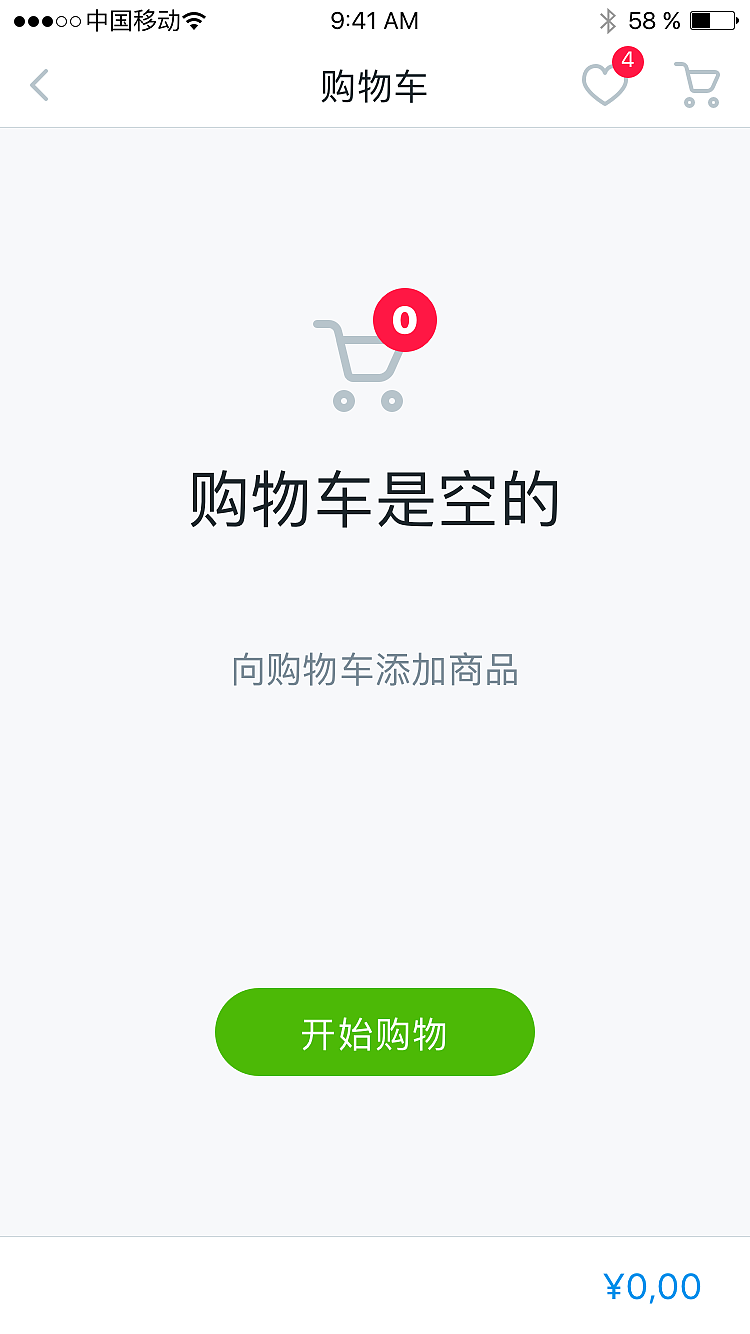Open the favorites heart icon
750x1334 pixels.
pyautogui.click(x=604, y=88)
